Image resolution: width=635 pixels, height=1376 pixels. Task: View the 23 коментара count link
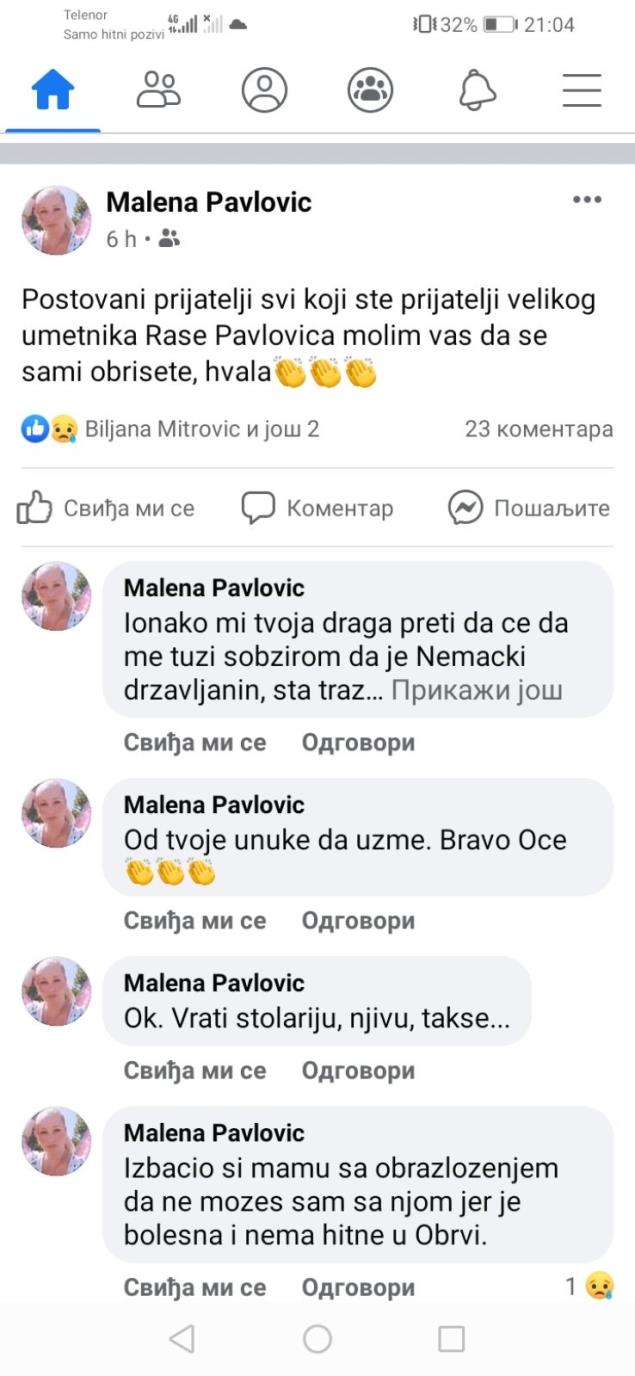coord(538,430)
